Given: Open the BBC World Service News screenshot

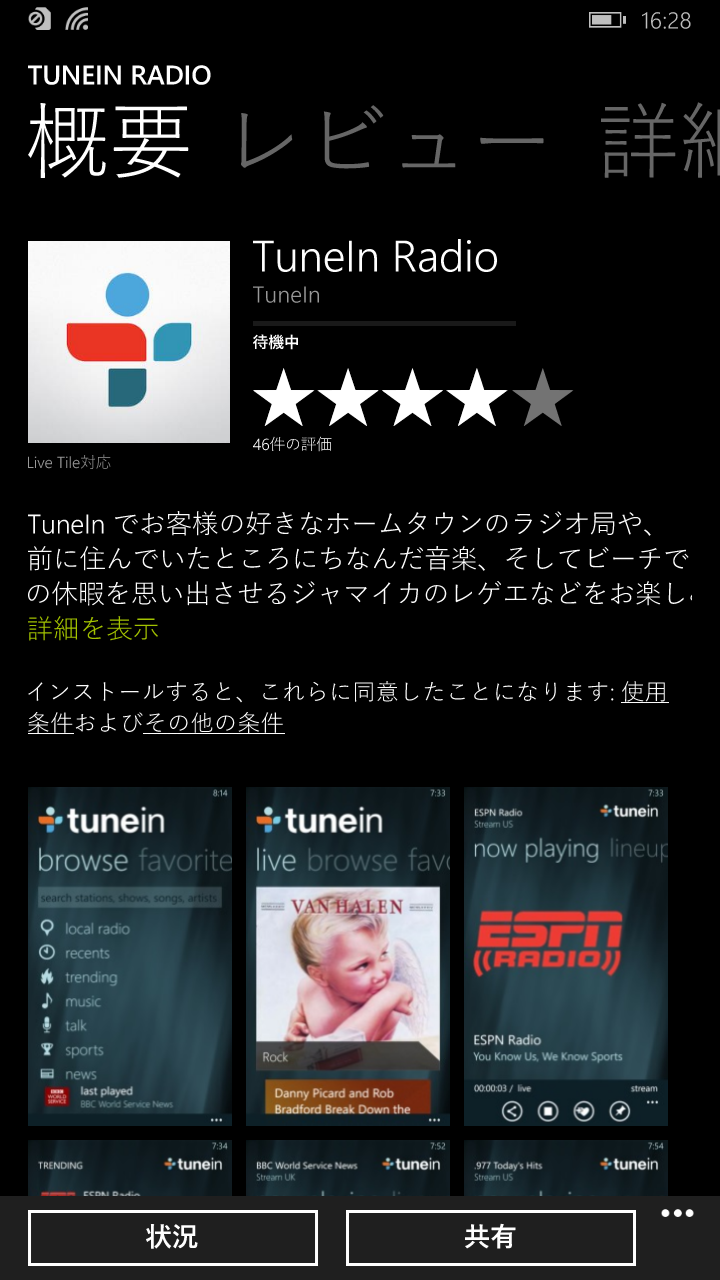Looking at the screenshot, I should (x=348, y=1167).
